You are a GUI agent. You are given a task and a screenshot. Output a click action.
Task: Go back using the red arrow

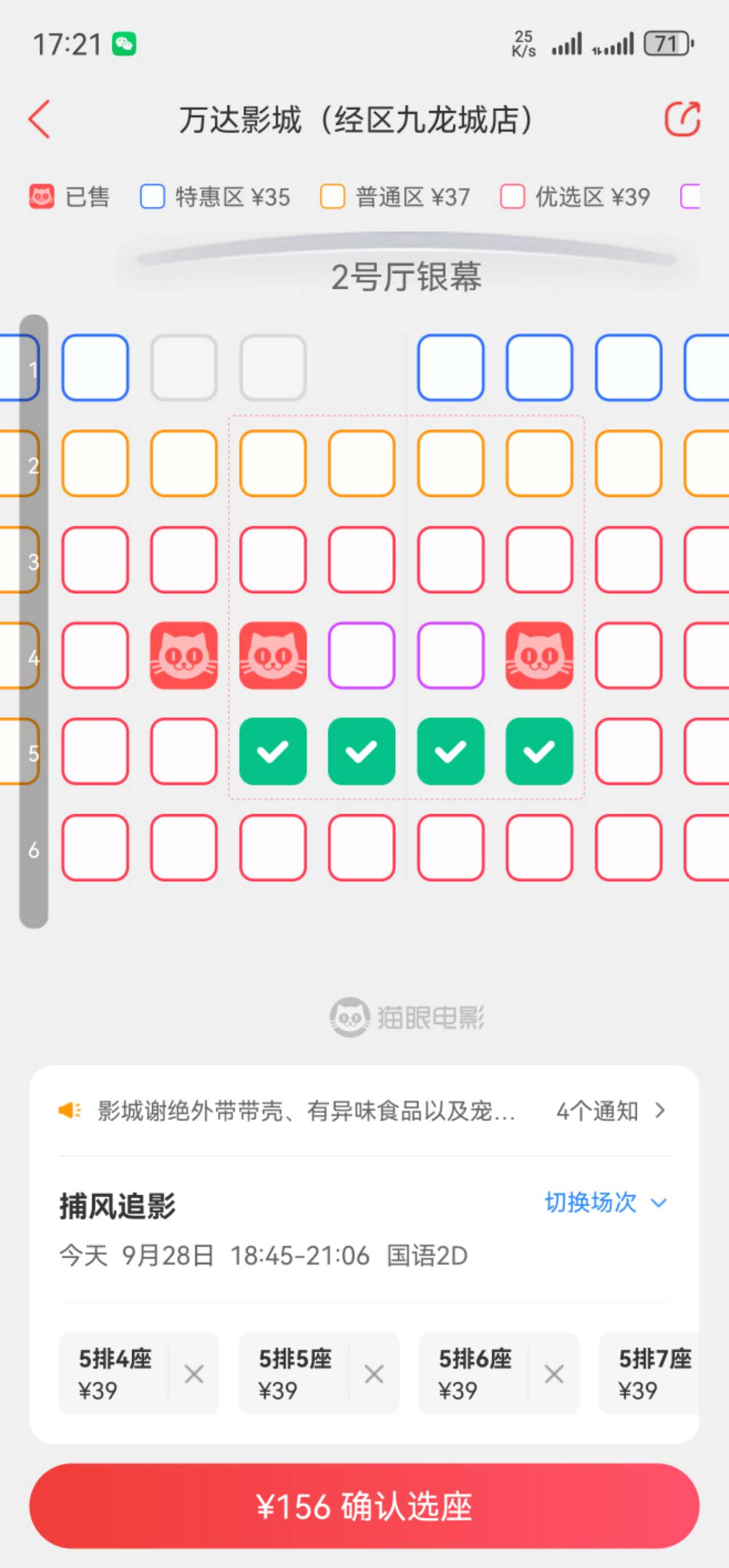[40, 120]
